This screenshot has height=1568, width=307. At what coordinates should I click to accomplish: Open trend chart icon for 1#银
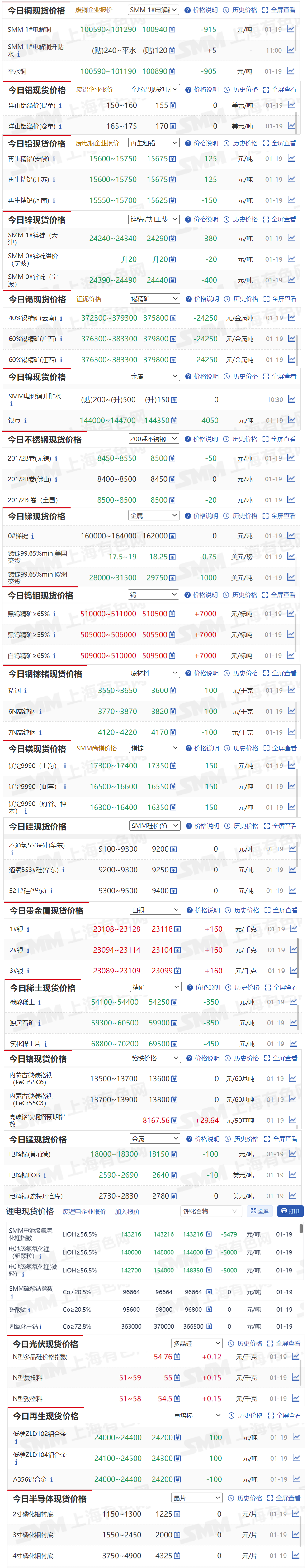(294, 929)
